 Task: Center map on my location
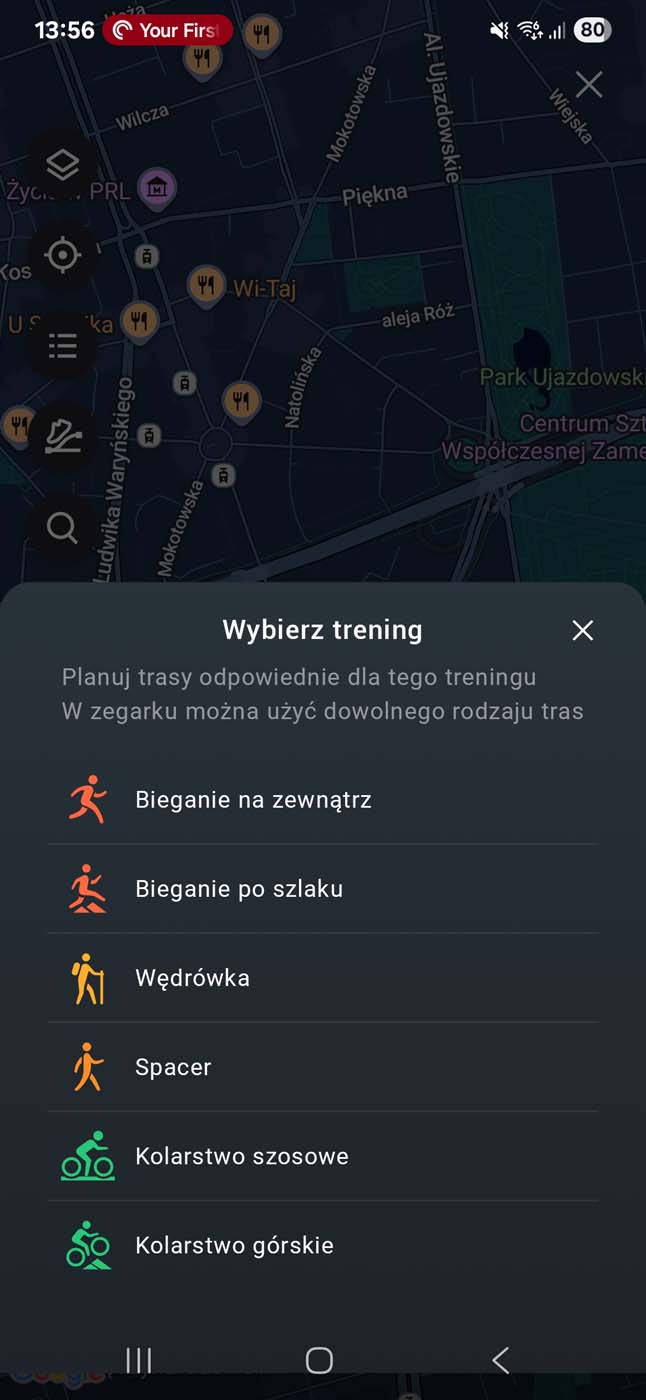point(62,255)
